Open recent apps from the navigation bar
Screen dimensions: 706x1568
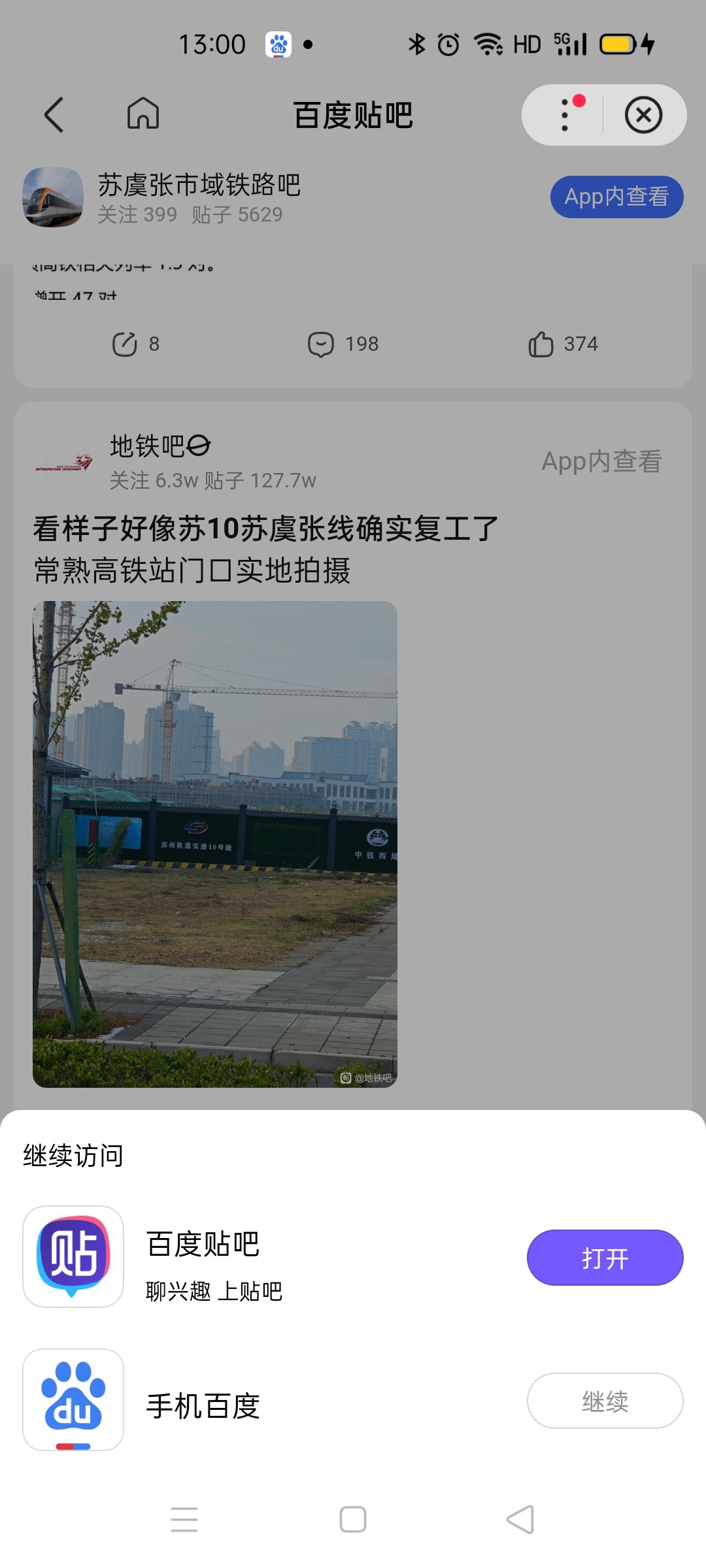pyautogui.click(x=184, y=1520)
